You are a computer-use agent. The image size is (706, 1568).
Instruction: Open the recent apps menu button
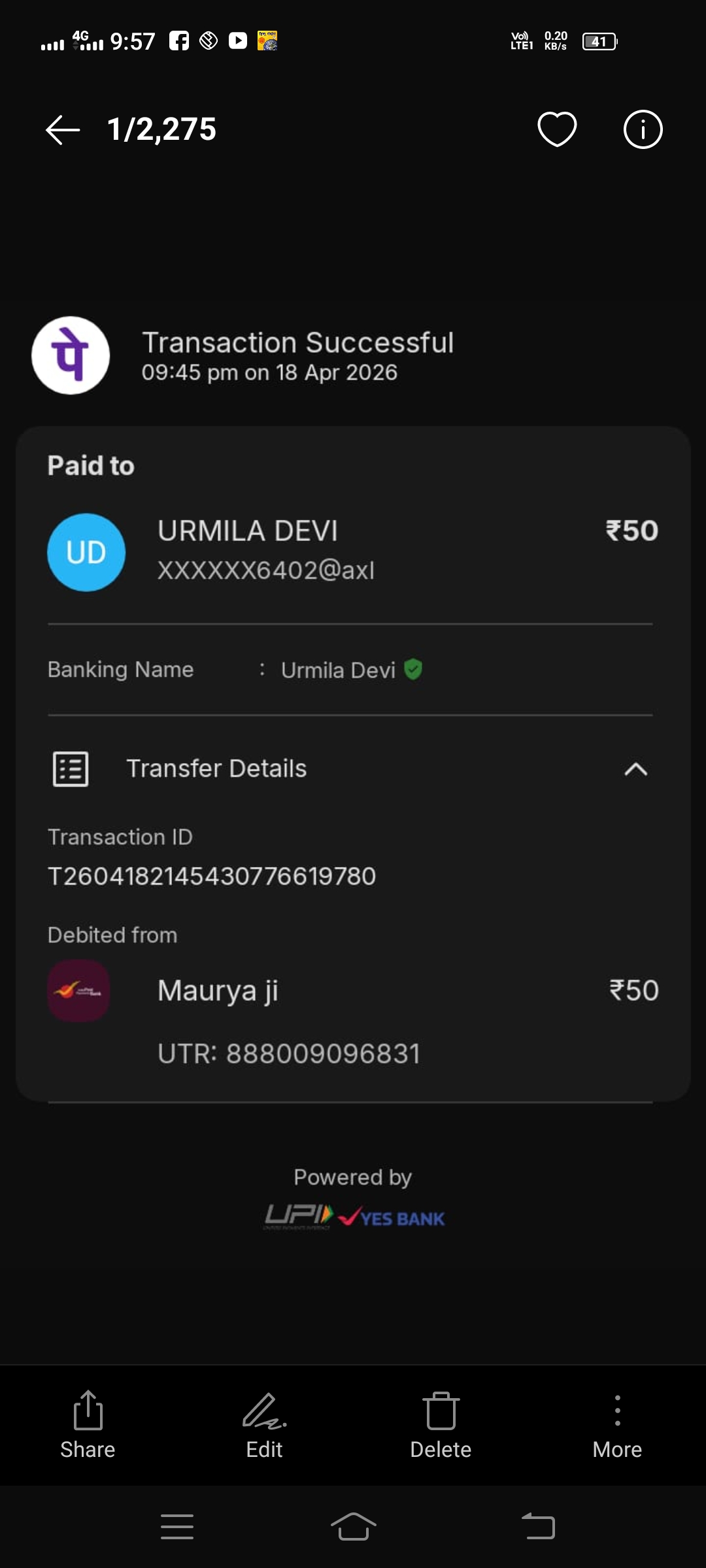tap(177, 1527)
